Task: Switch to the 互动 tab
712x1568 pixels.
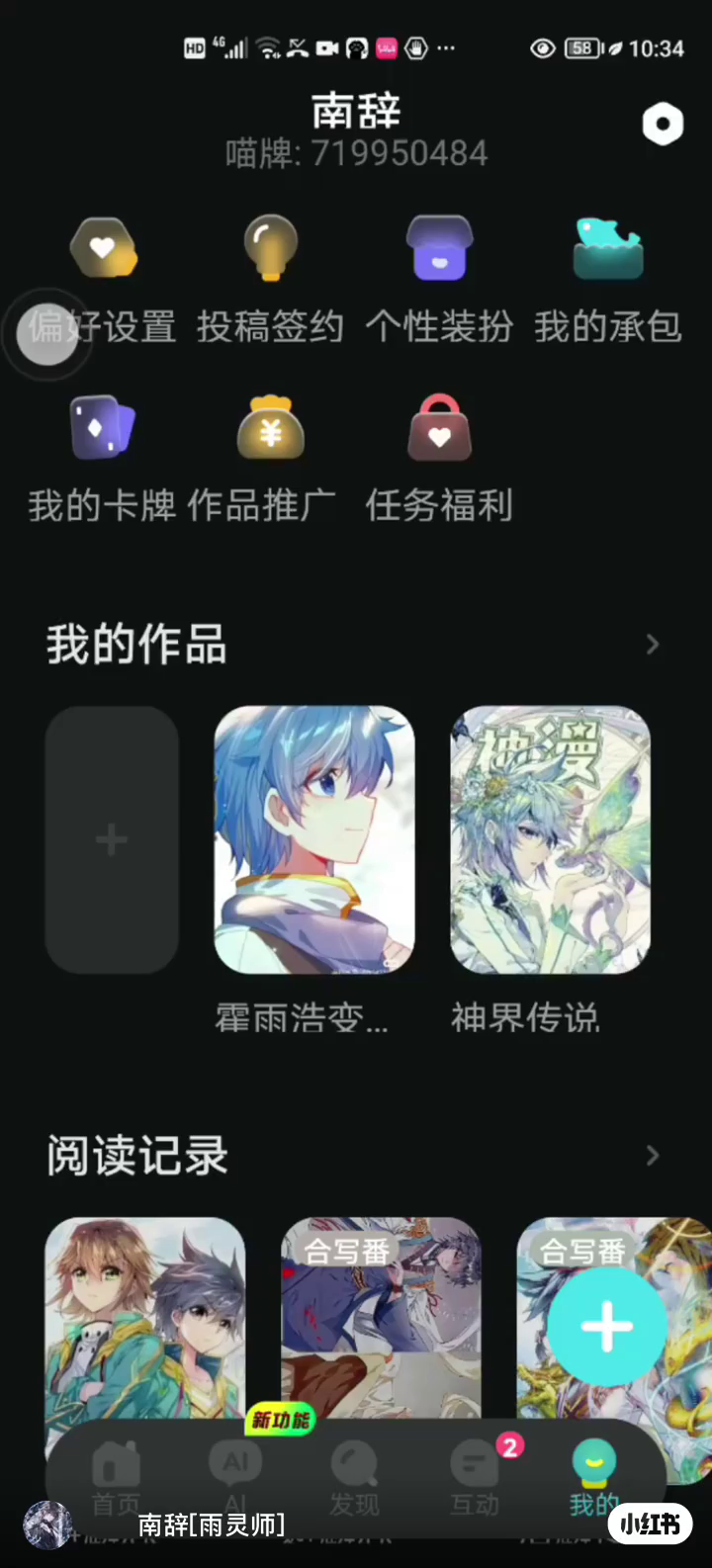Action: click(475, 1478)
